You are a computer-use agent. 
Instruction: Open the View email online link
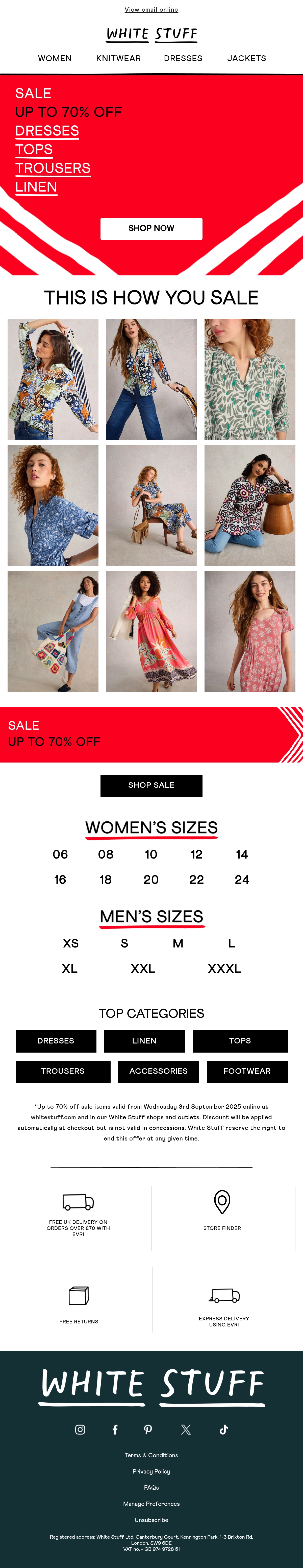(151, 10)
